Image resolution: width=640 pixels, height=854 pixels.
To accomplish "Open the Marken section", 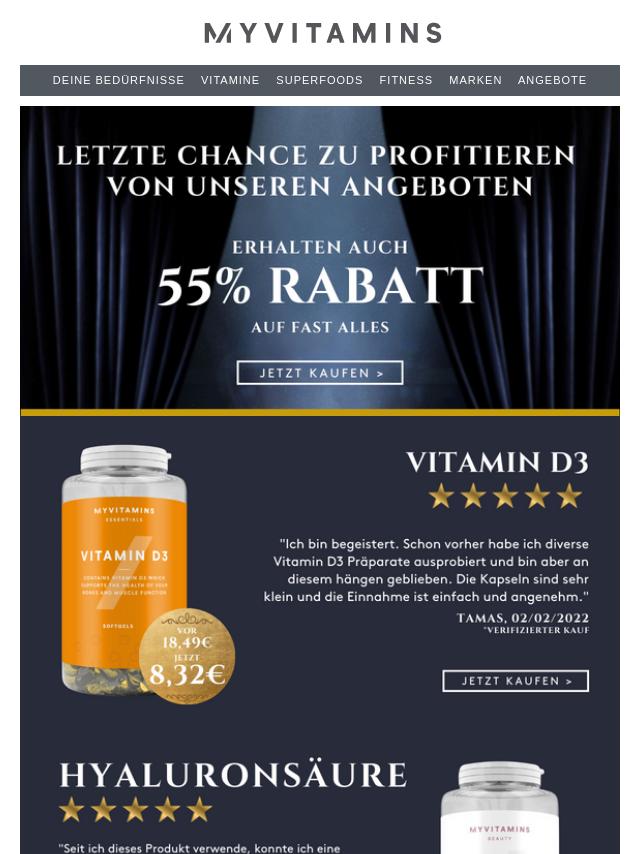I will click(475, 80).
